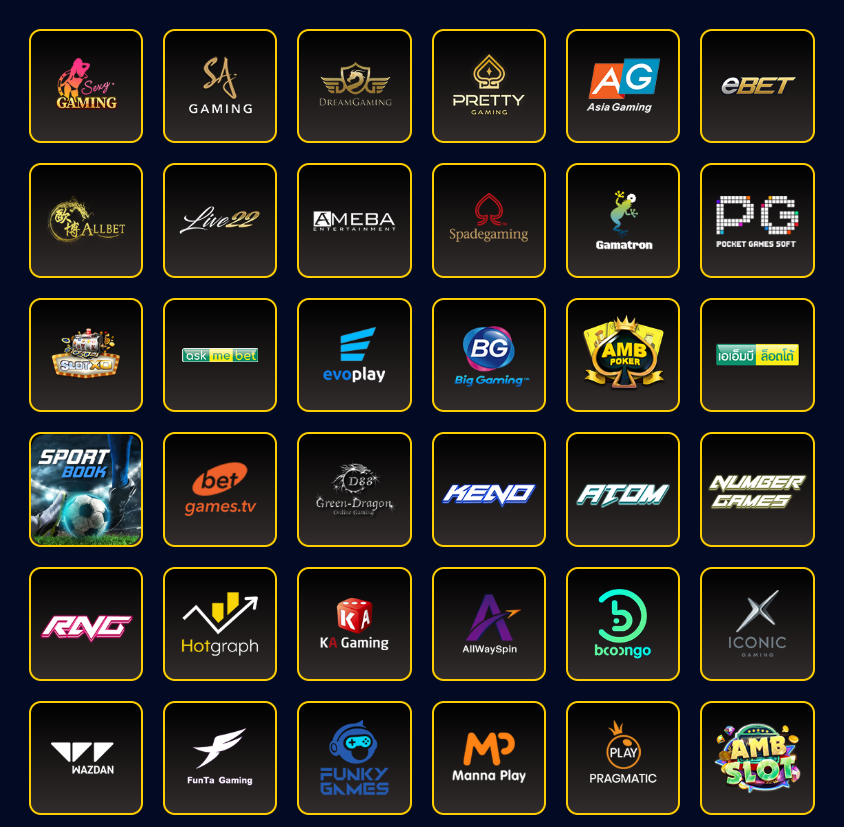The height and width of the screenshot is (827, 844).
Task: Open Dream Gaming provider
Action: pyautogui.click(x=354, y=86)
